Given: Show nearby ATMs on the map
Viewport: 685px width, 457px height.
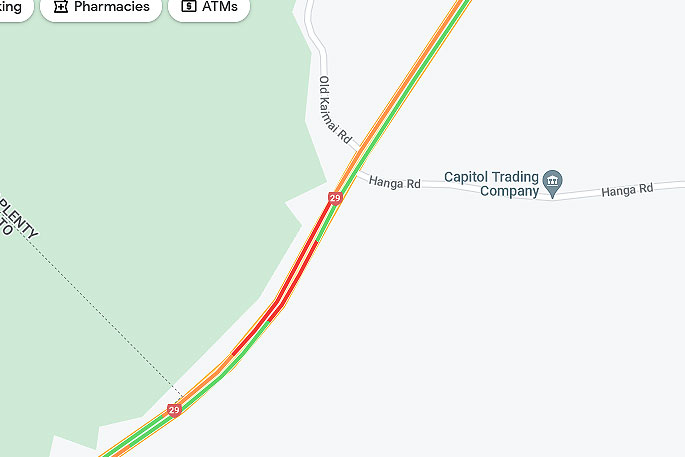Looking at the screenshot, I should click(x=209, y=8).
